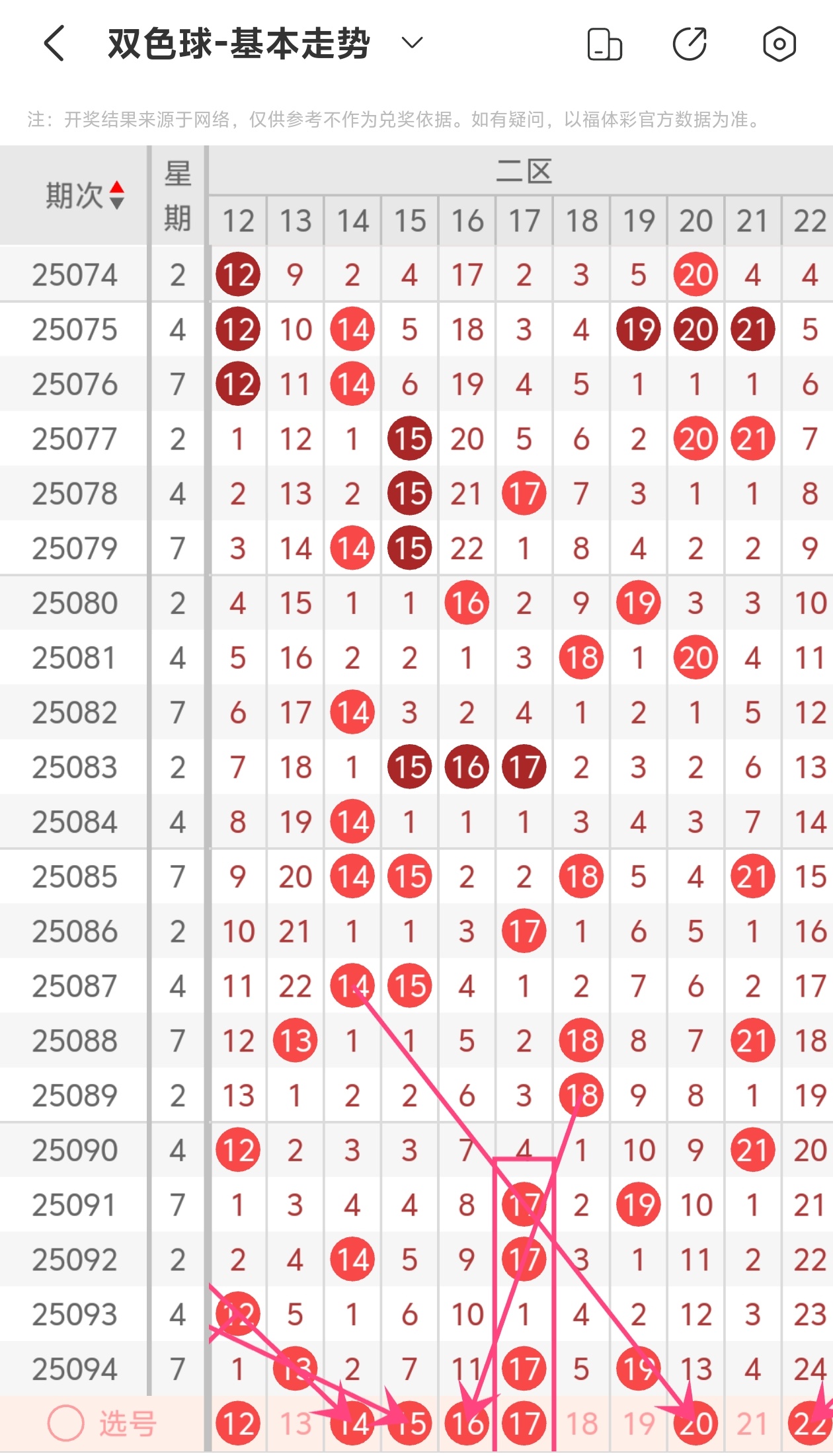The width and height of the screenshot is (833, 1456).
Task: Deselect number 17 in the 选号 row
Action: coord(524,1424)
